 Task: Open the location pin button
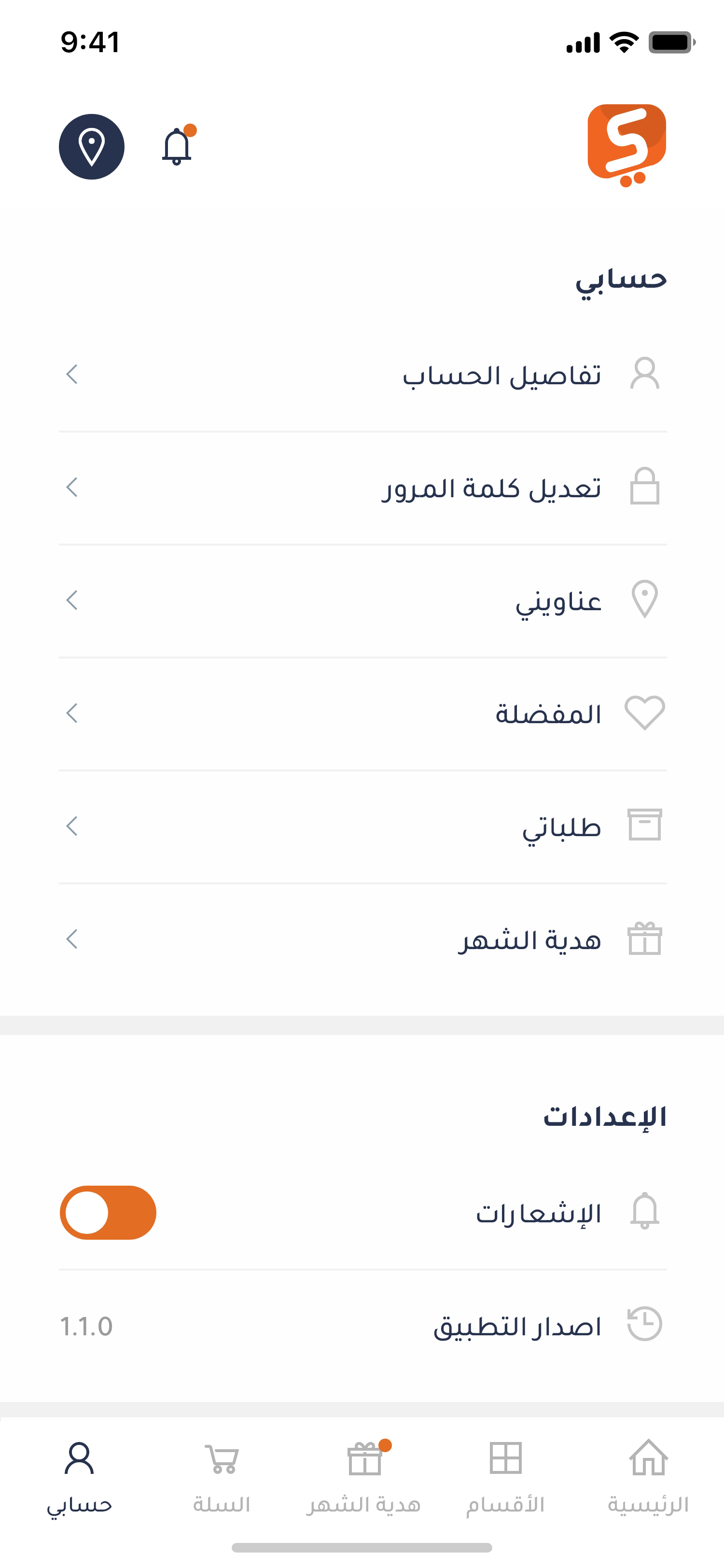91,147
